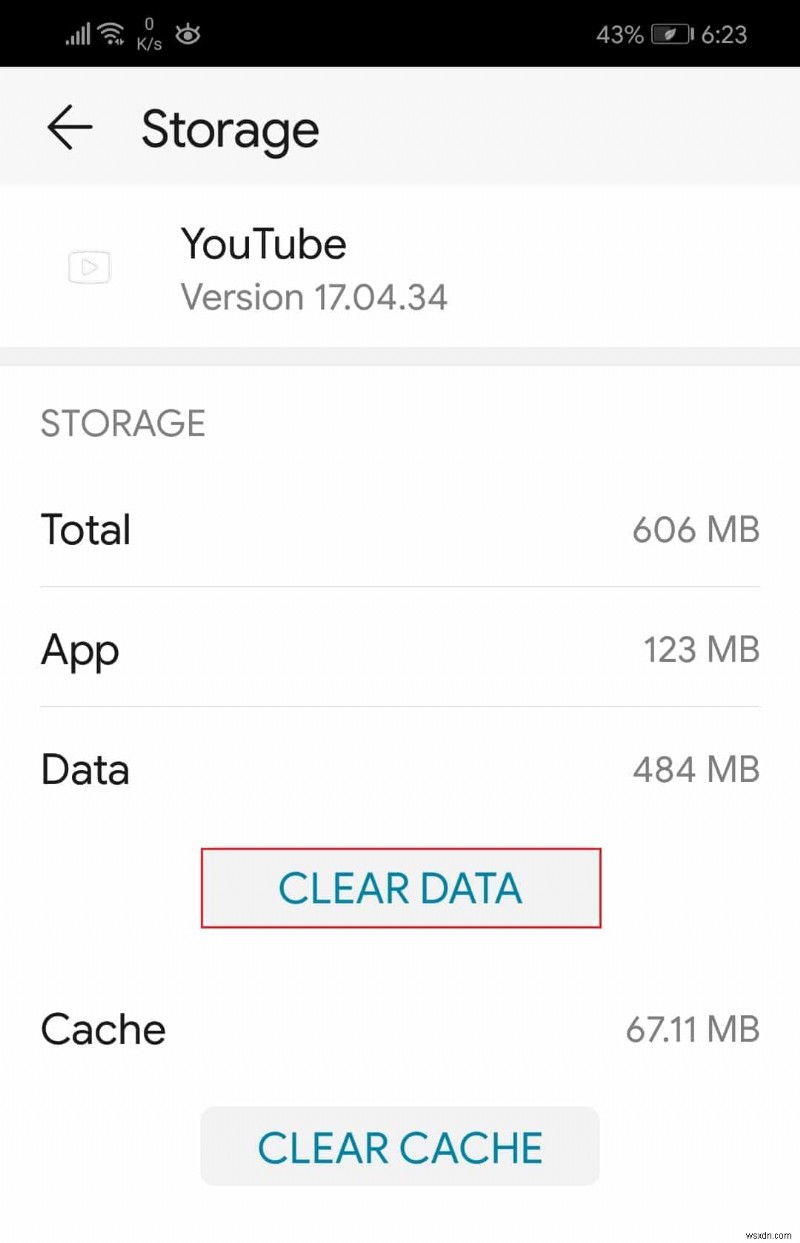Click the STORAGE section header
800x1243 pixels.
(122, 424)
